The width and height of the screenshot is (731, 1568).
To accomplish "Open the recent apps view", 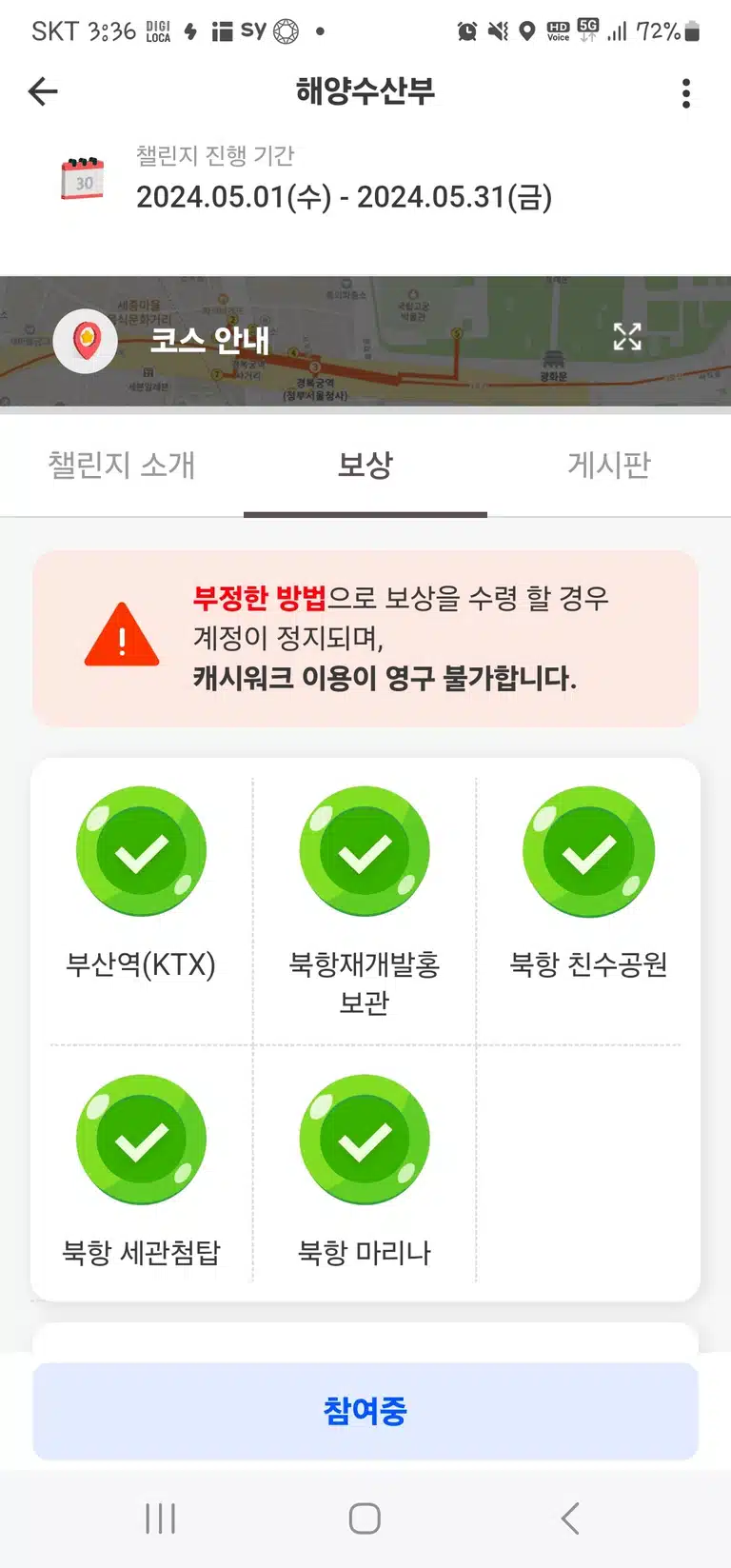I will coord(160,1518).
